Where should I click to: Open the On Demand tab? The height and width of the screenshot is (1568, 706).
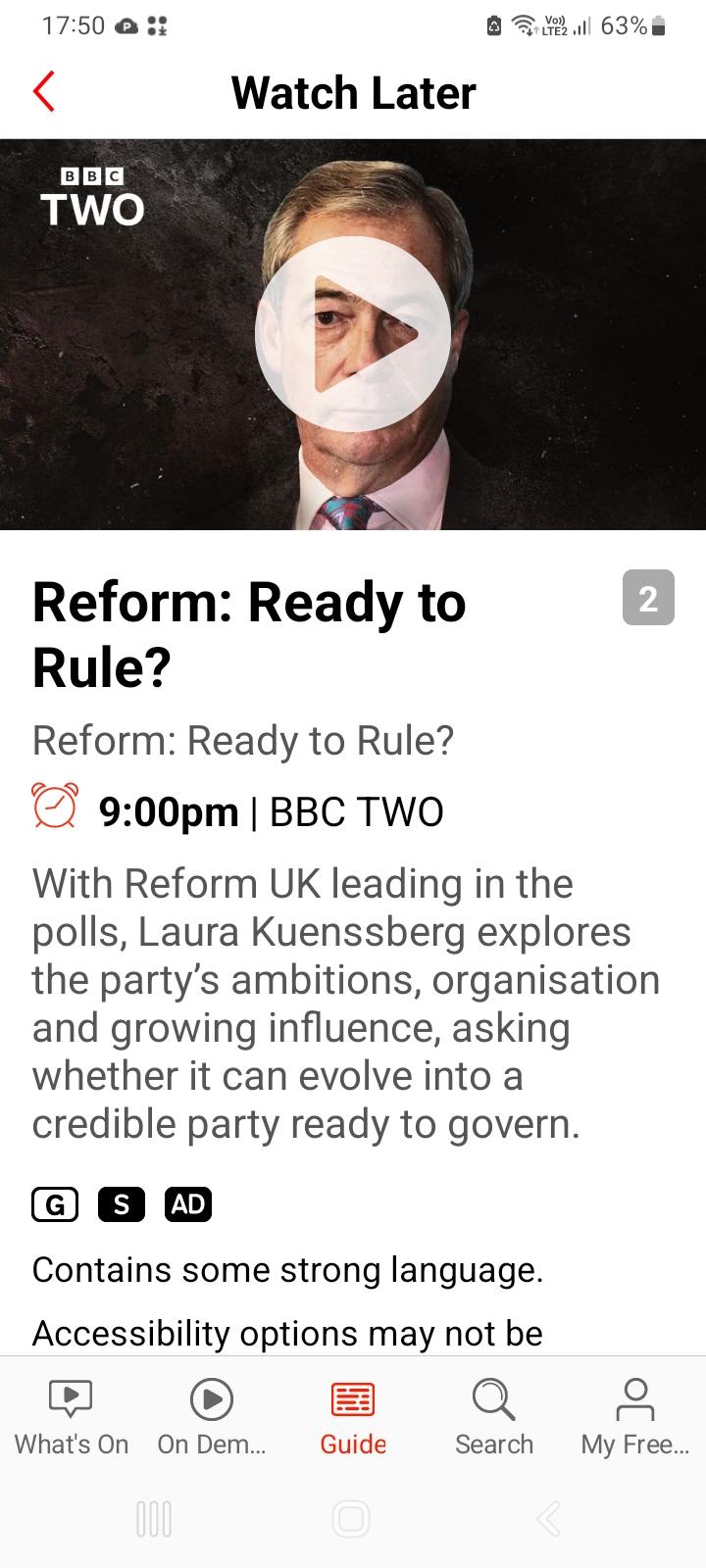(x=212, y=1415)
